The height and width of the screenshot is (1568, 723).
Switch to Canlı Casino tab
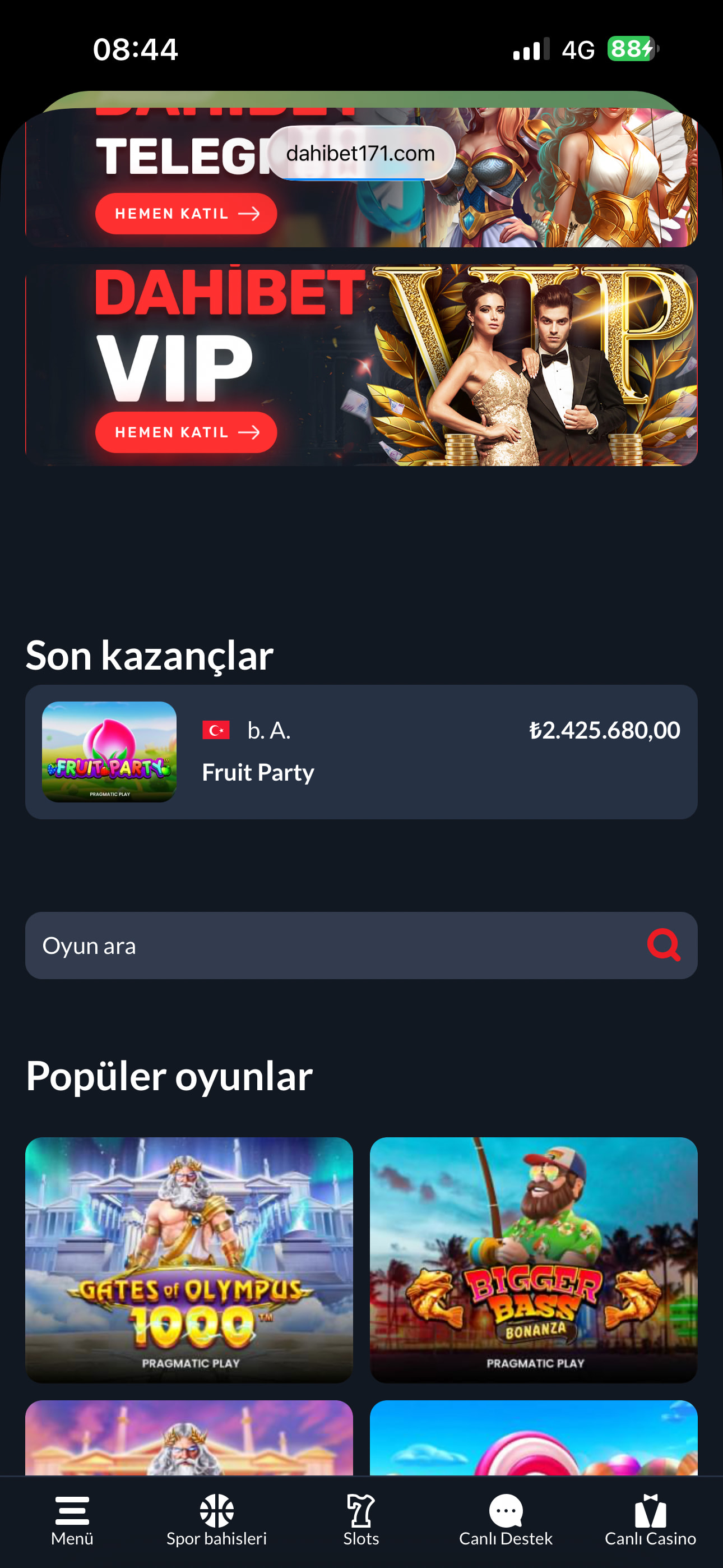click(650, 1520)
